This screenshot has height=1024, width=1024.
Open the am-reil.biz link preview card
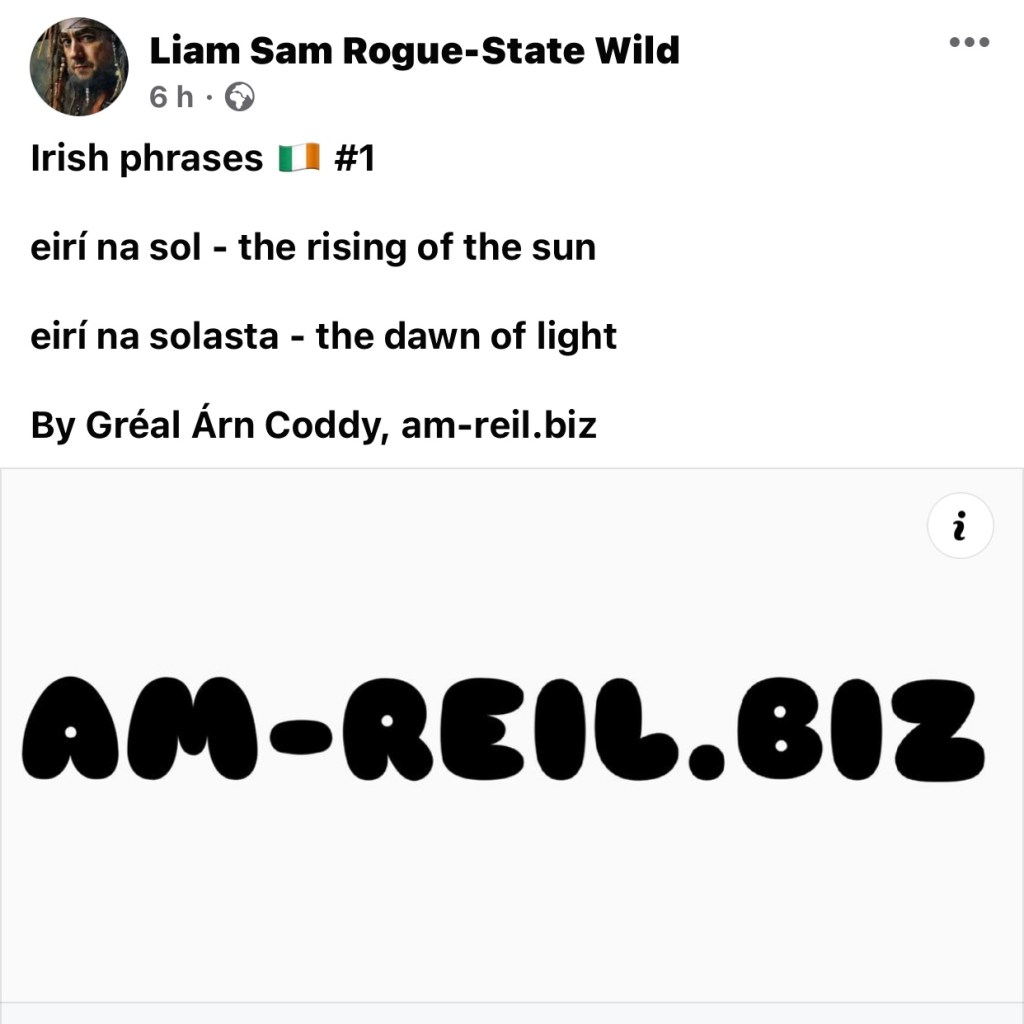click(512, 735)
